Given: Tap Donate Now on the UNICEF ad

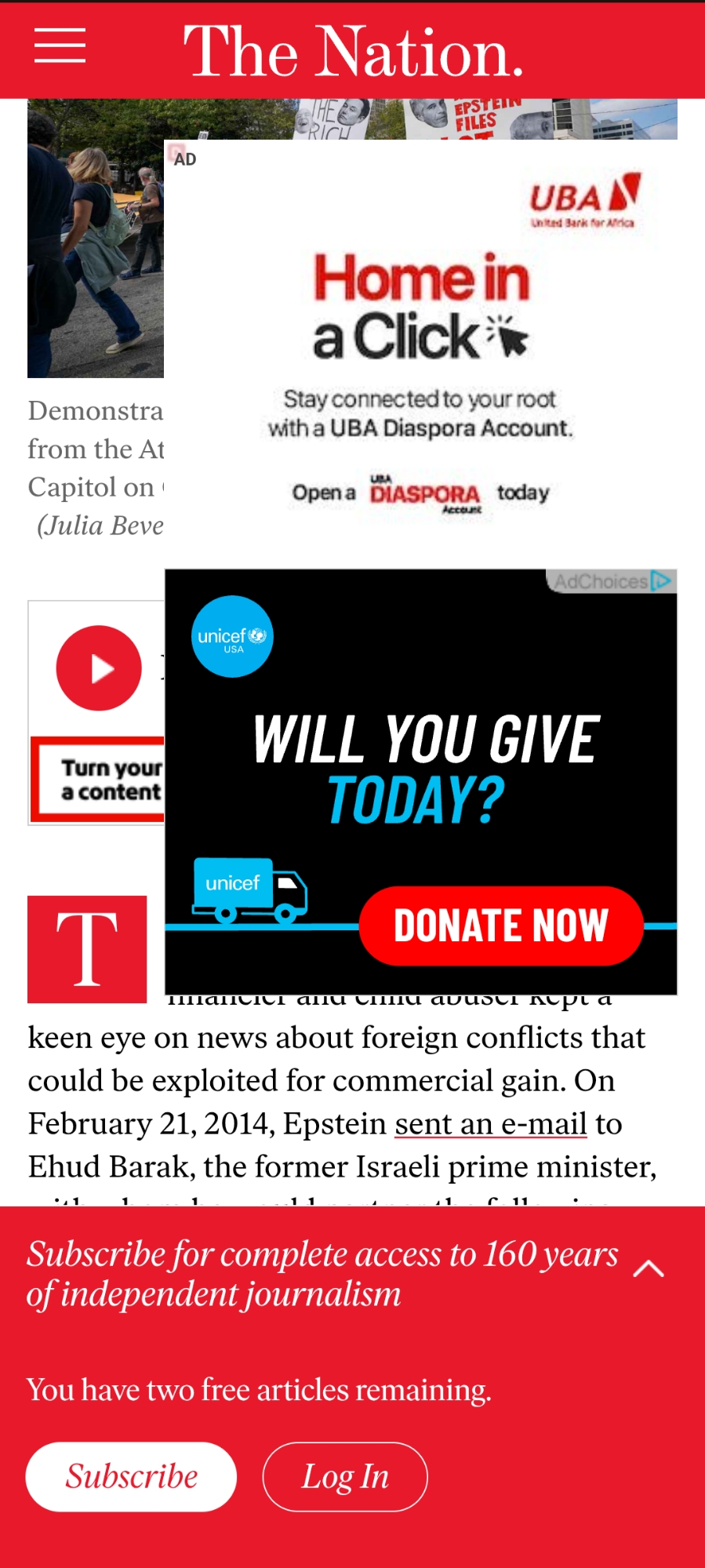Looking at the screenshot, I should (501, 926).
